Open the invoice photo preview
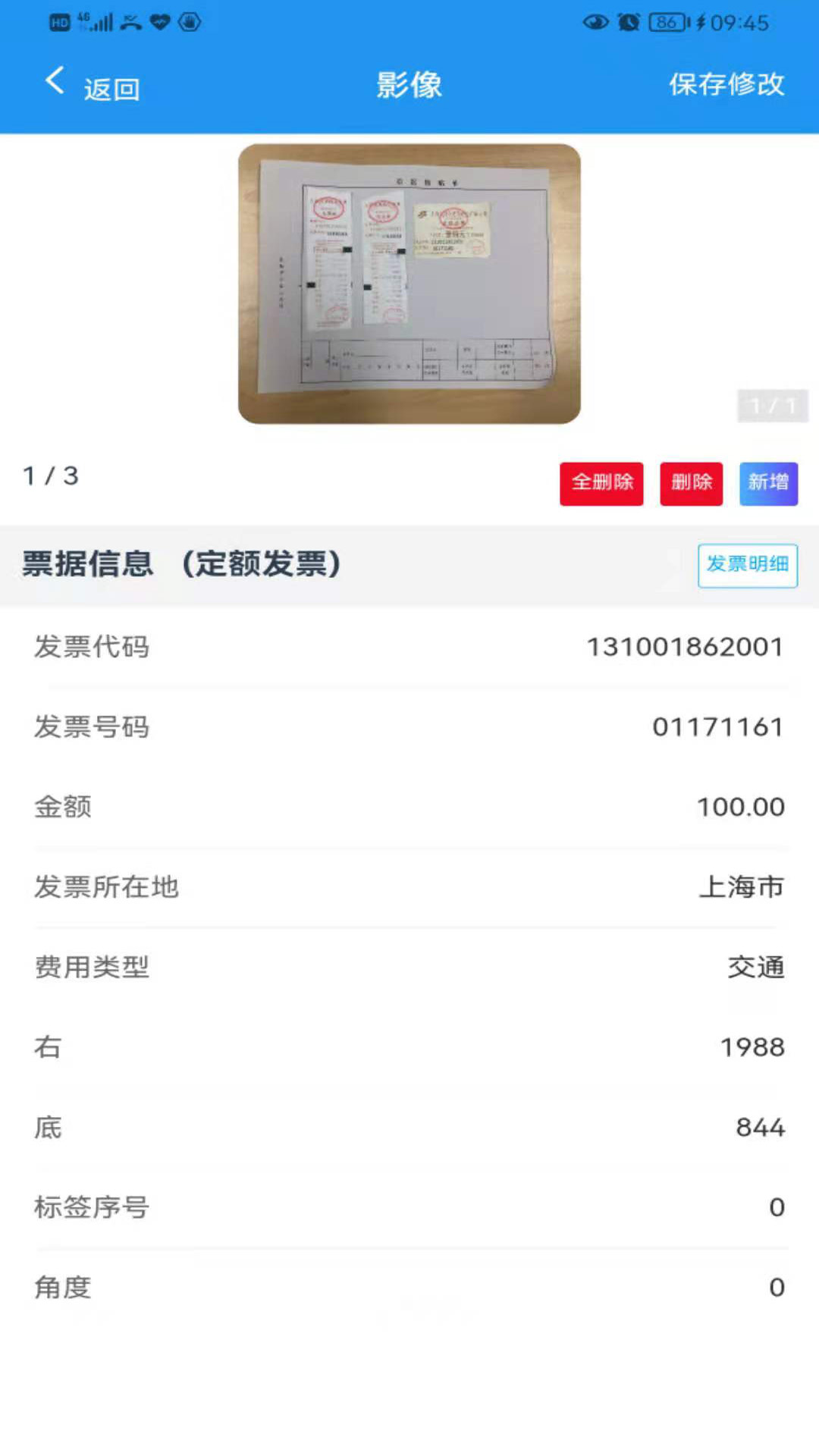 tap(409, 284)
